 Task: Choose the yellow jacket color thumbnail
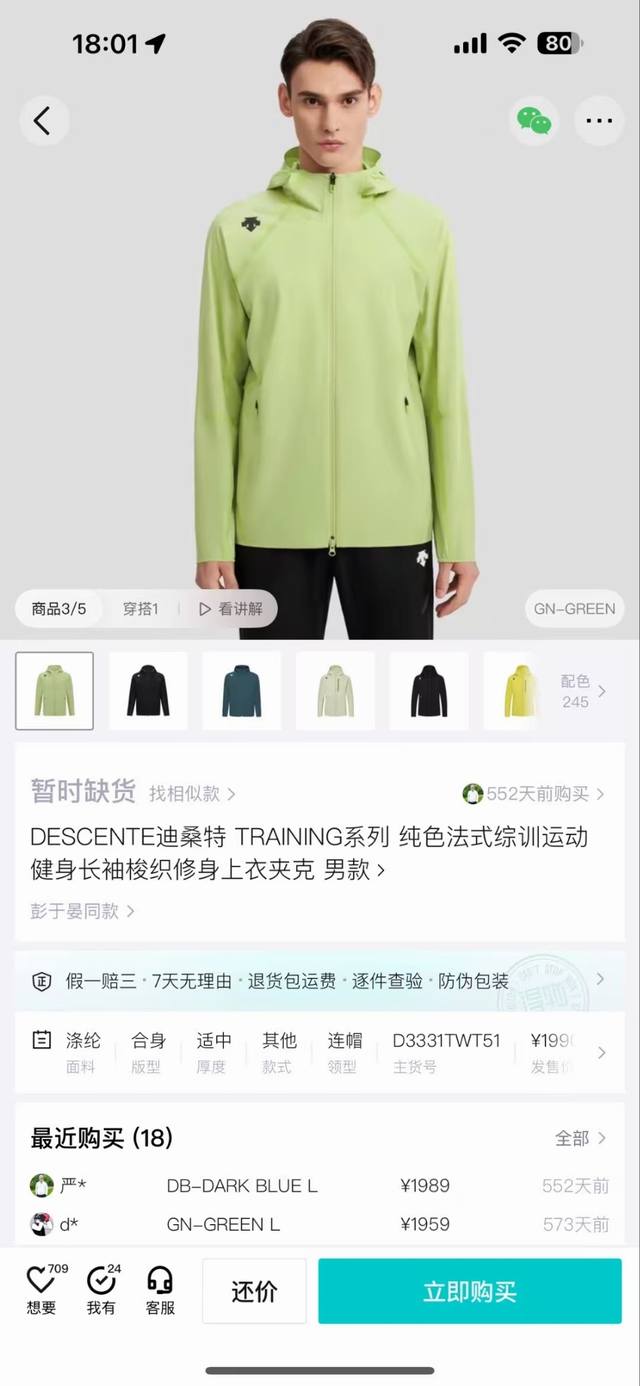point(520,691)
